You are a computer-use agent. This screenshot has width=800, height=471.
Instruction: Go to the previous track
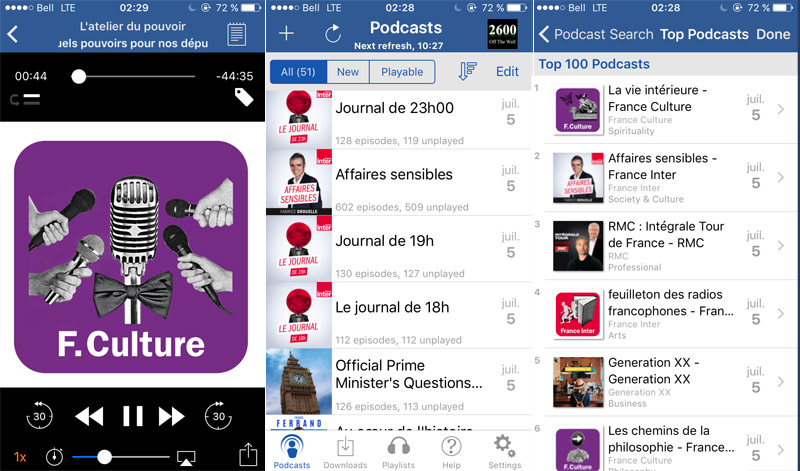coord(90,416)
